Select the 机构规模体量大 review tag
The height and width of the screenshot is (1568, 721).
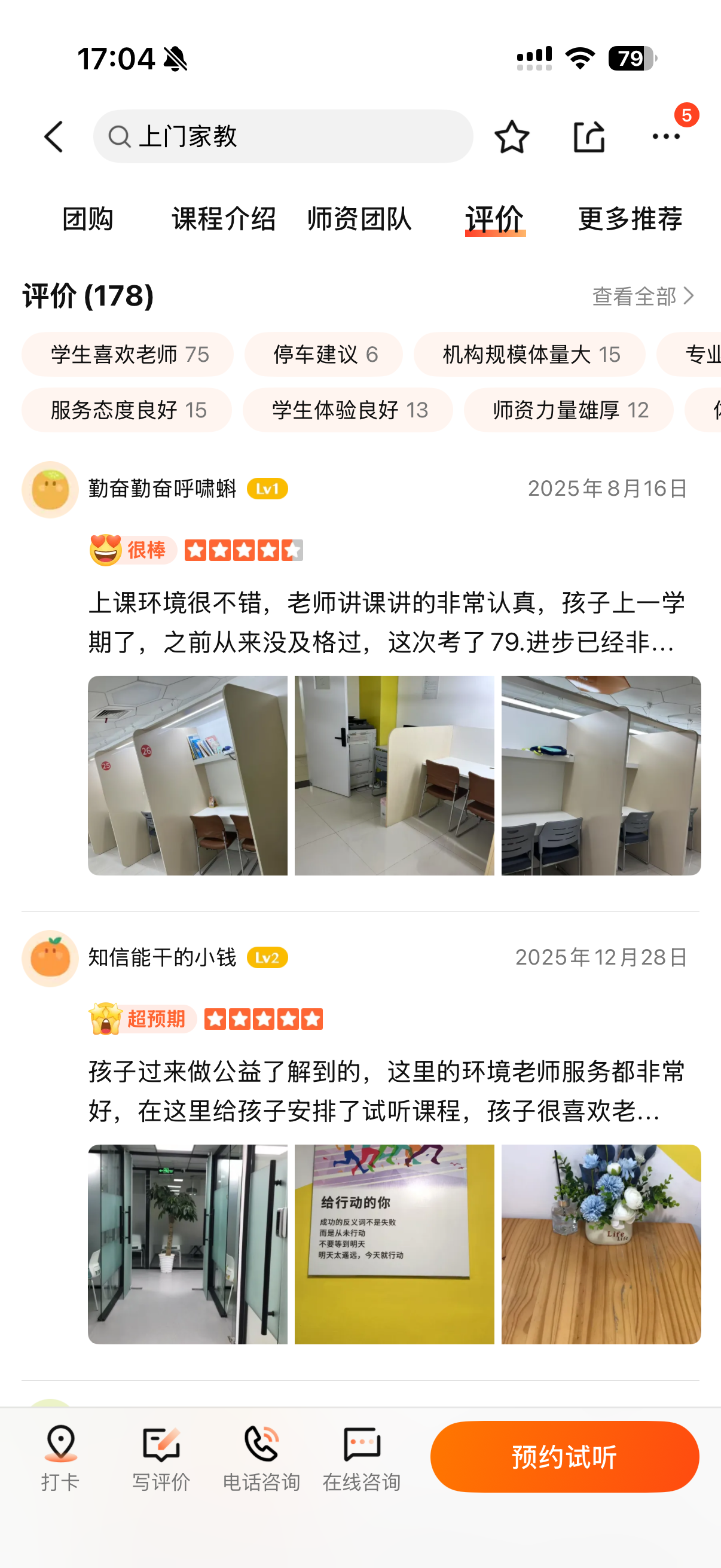(x=528, y=354)
